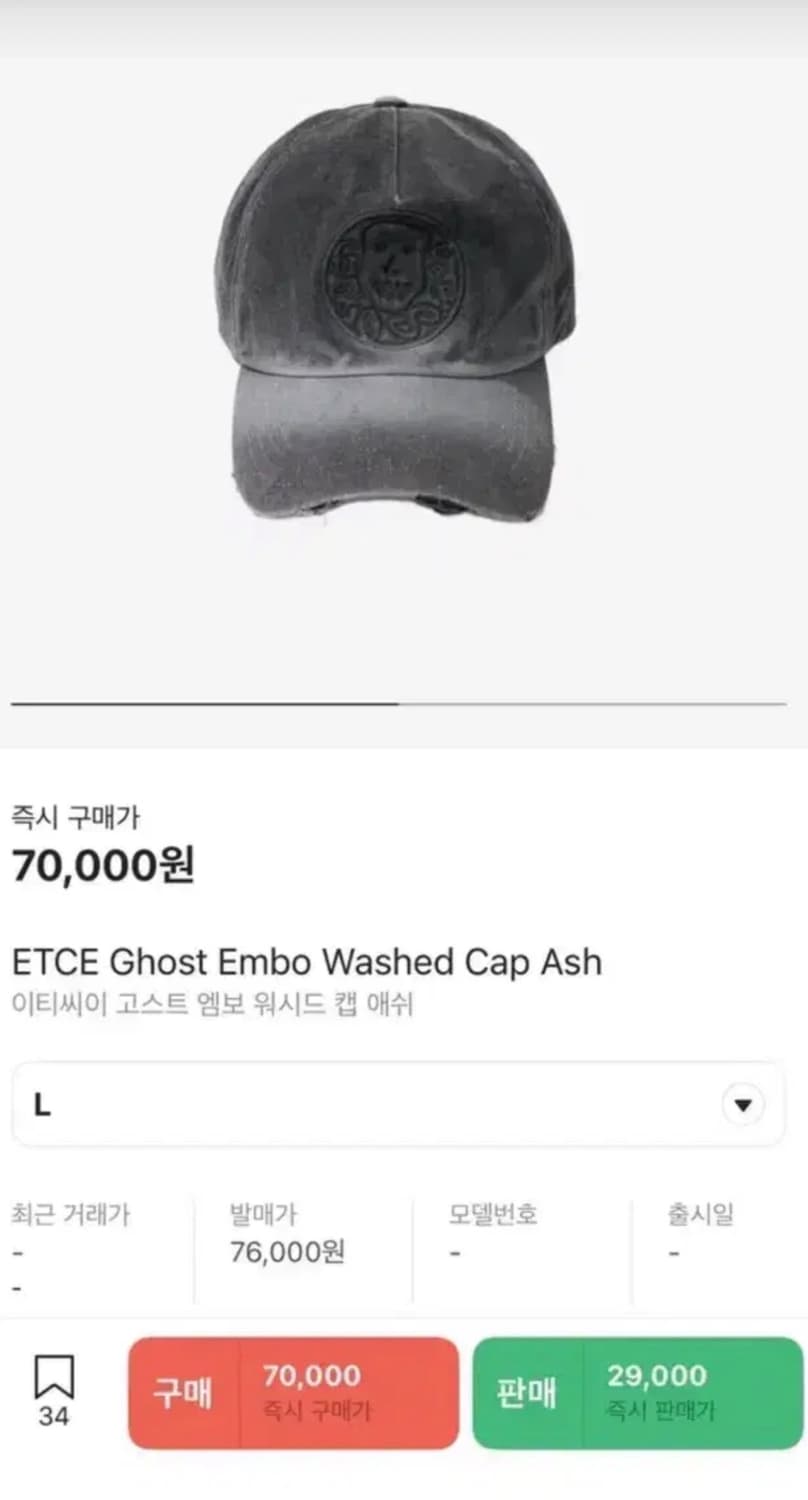Open product title ETCE Ghost Embo Washed Cap
This screenshot has height=1500, width=808.
point(305,962)
